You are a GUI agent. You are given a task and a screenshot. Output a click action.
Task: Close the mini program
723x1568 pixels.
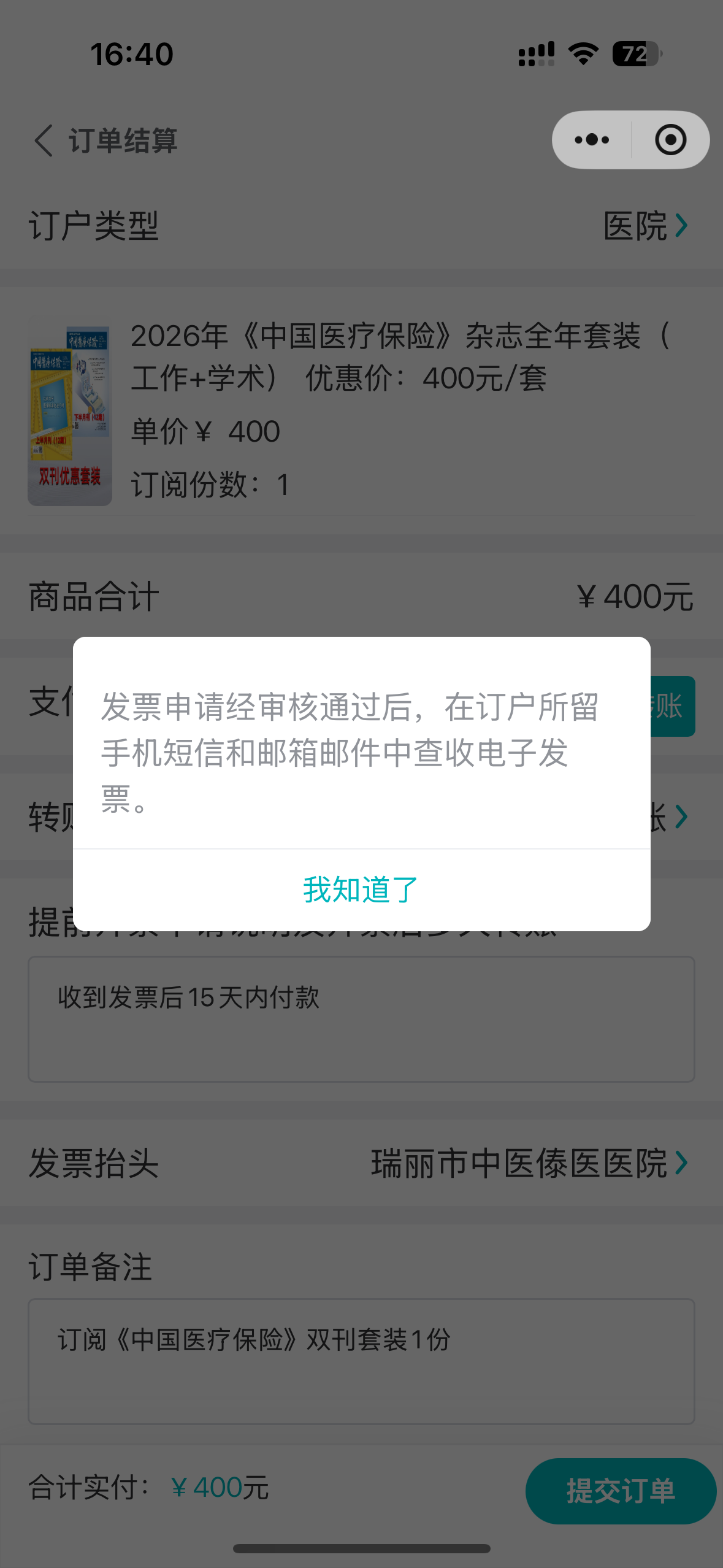pos(670,140)
